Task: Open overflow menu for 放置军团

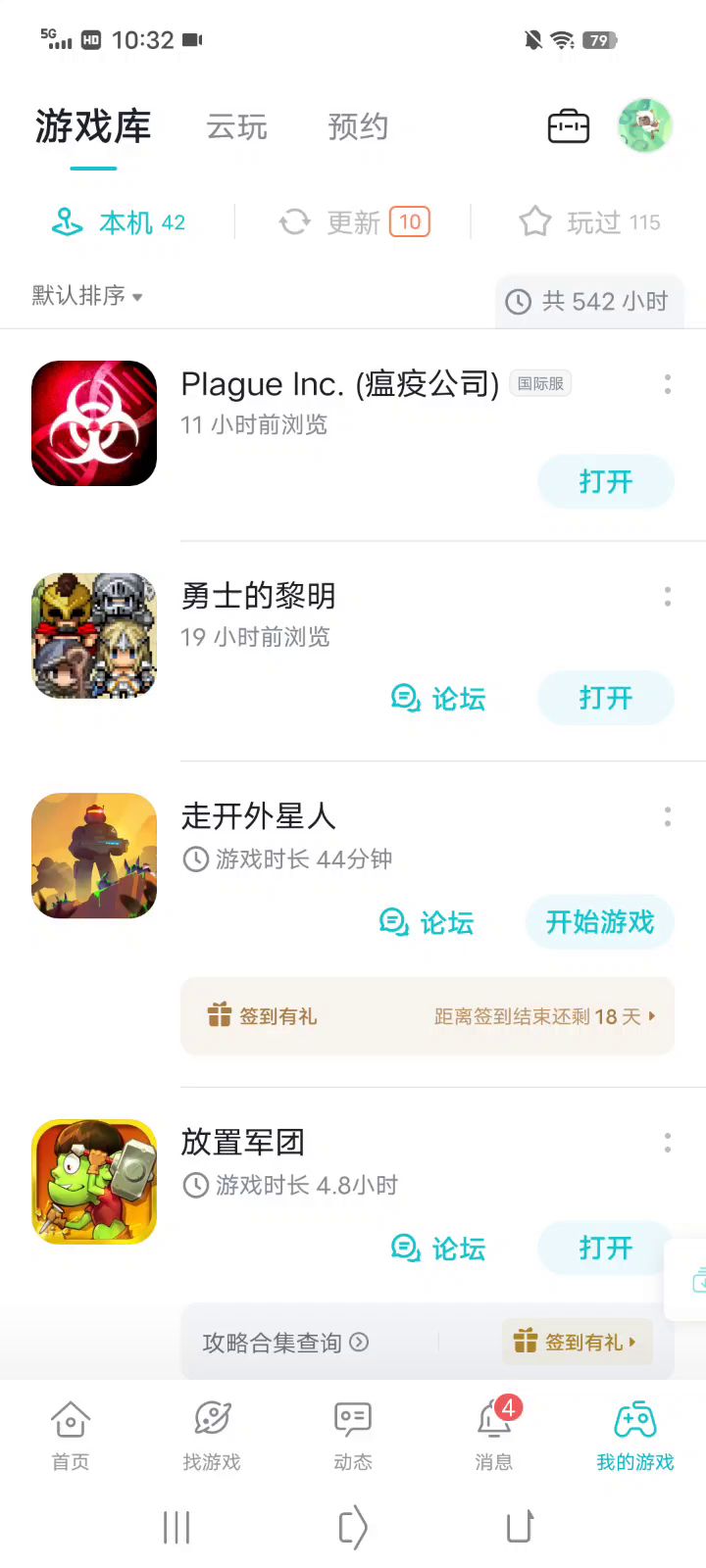Action: coord(668,1143)
